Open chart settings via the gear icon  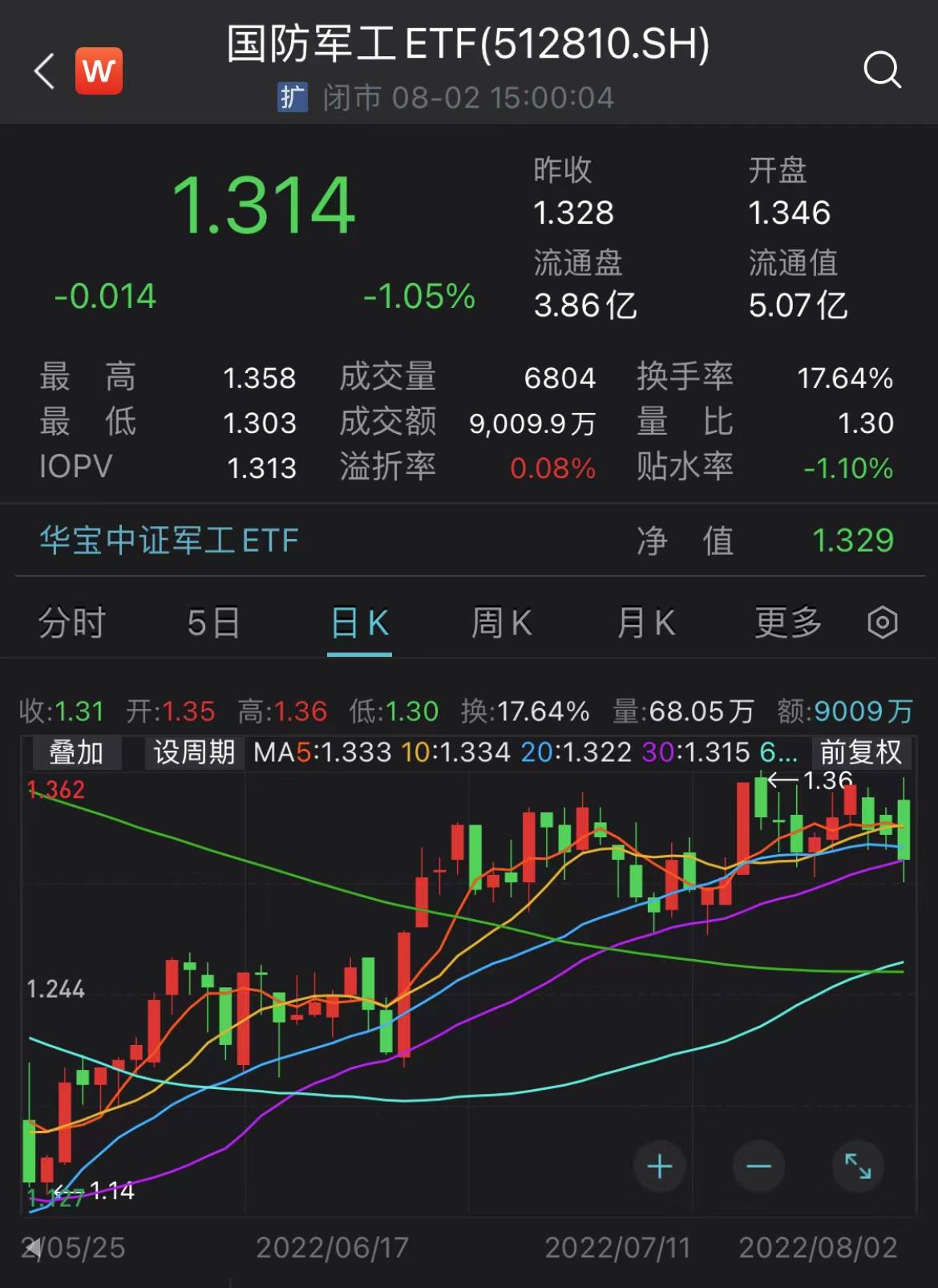pos(881,622)
